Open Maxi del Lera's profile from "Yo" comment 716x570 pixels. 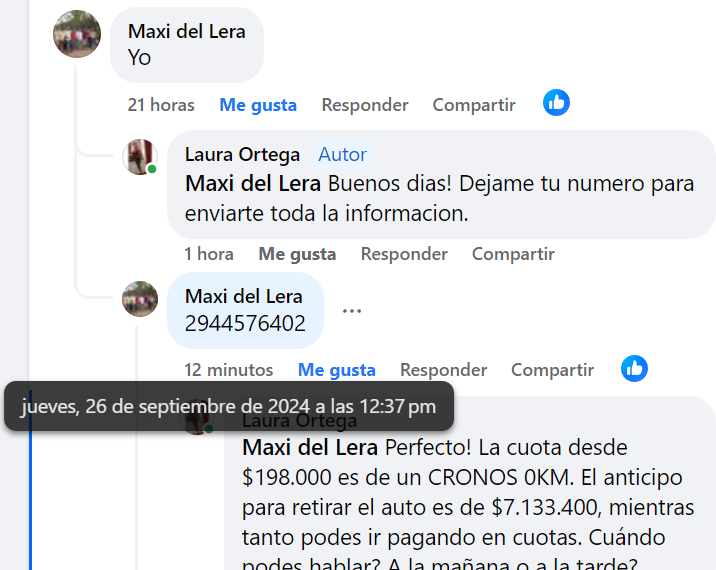[x=187, y=31]
